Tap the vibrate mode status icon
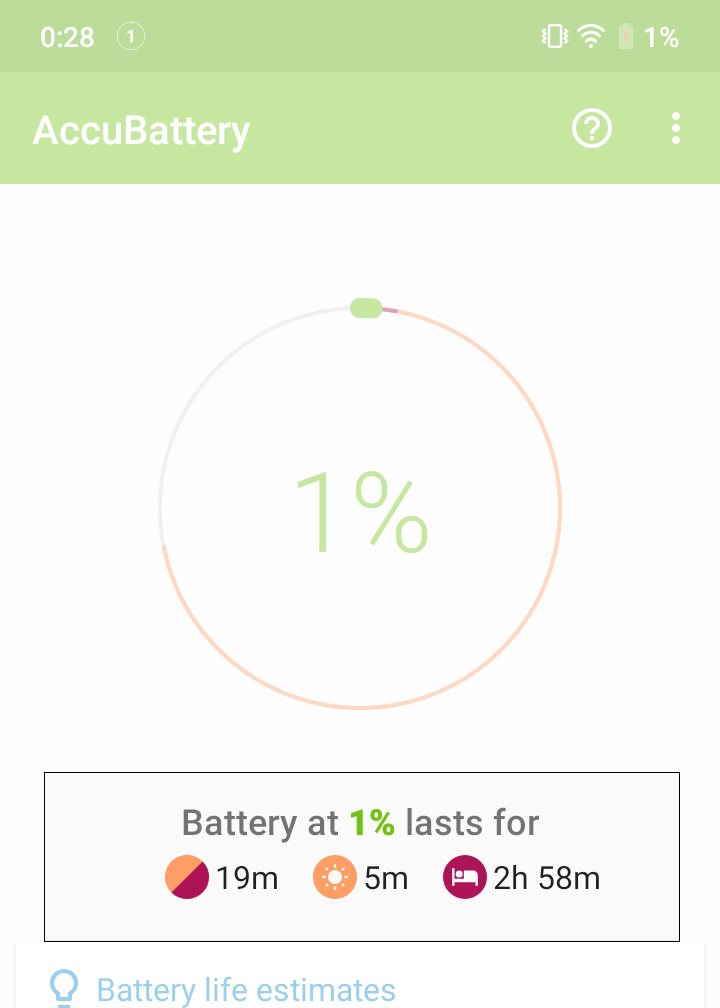 click(554, 36)
